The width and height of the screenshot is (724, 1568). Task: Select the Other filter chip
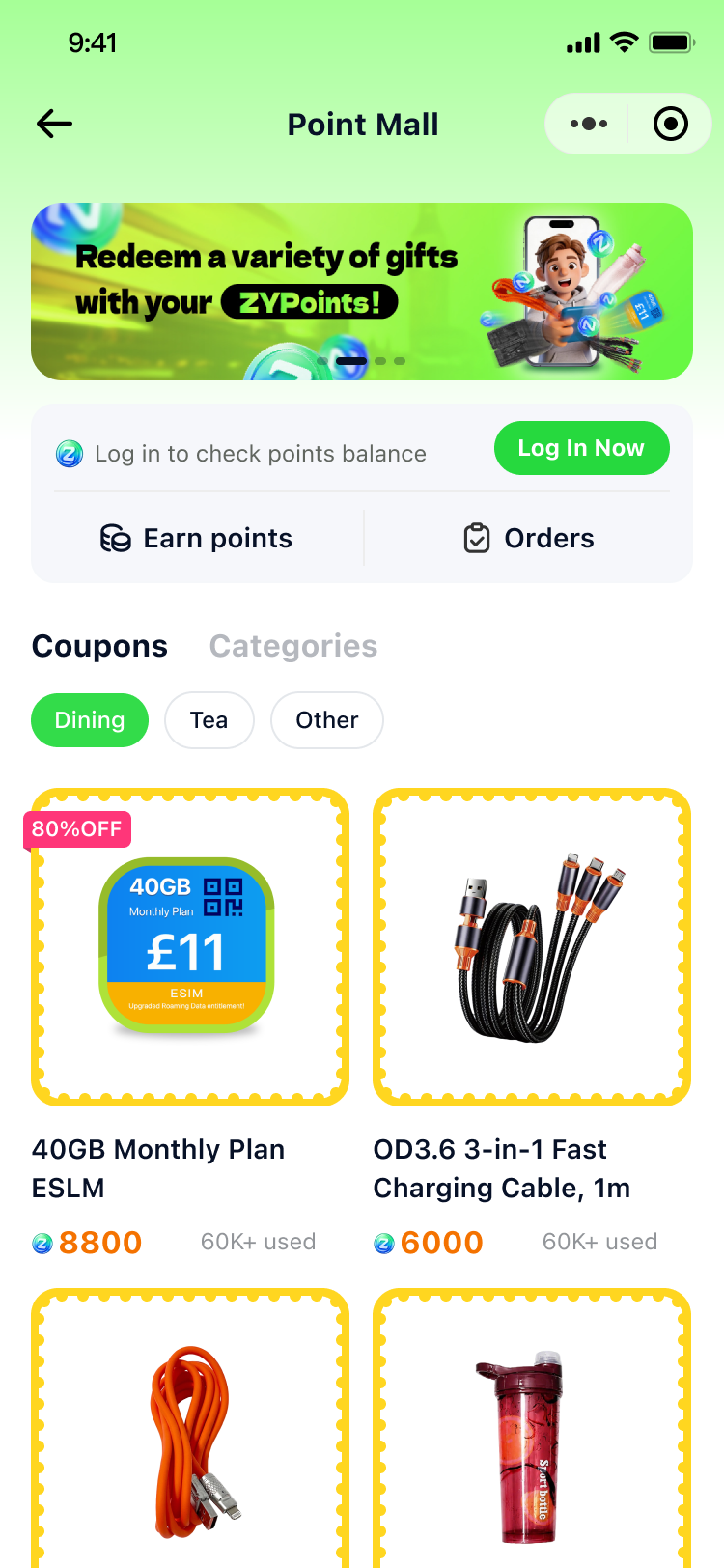pyautogui.click(x=327, y=720)
